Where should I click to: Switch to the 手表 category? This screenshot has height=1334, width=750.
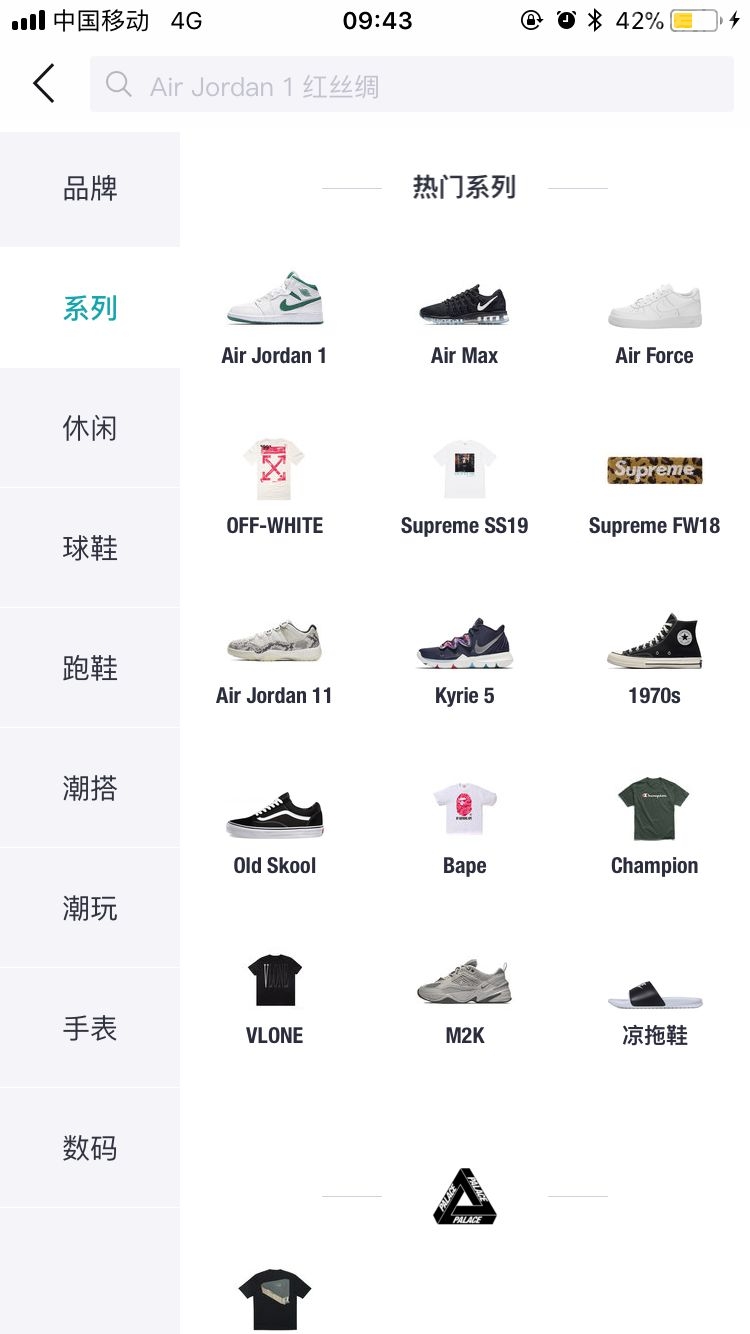click(90, 1029)
